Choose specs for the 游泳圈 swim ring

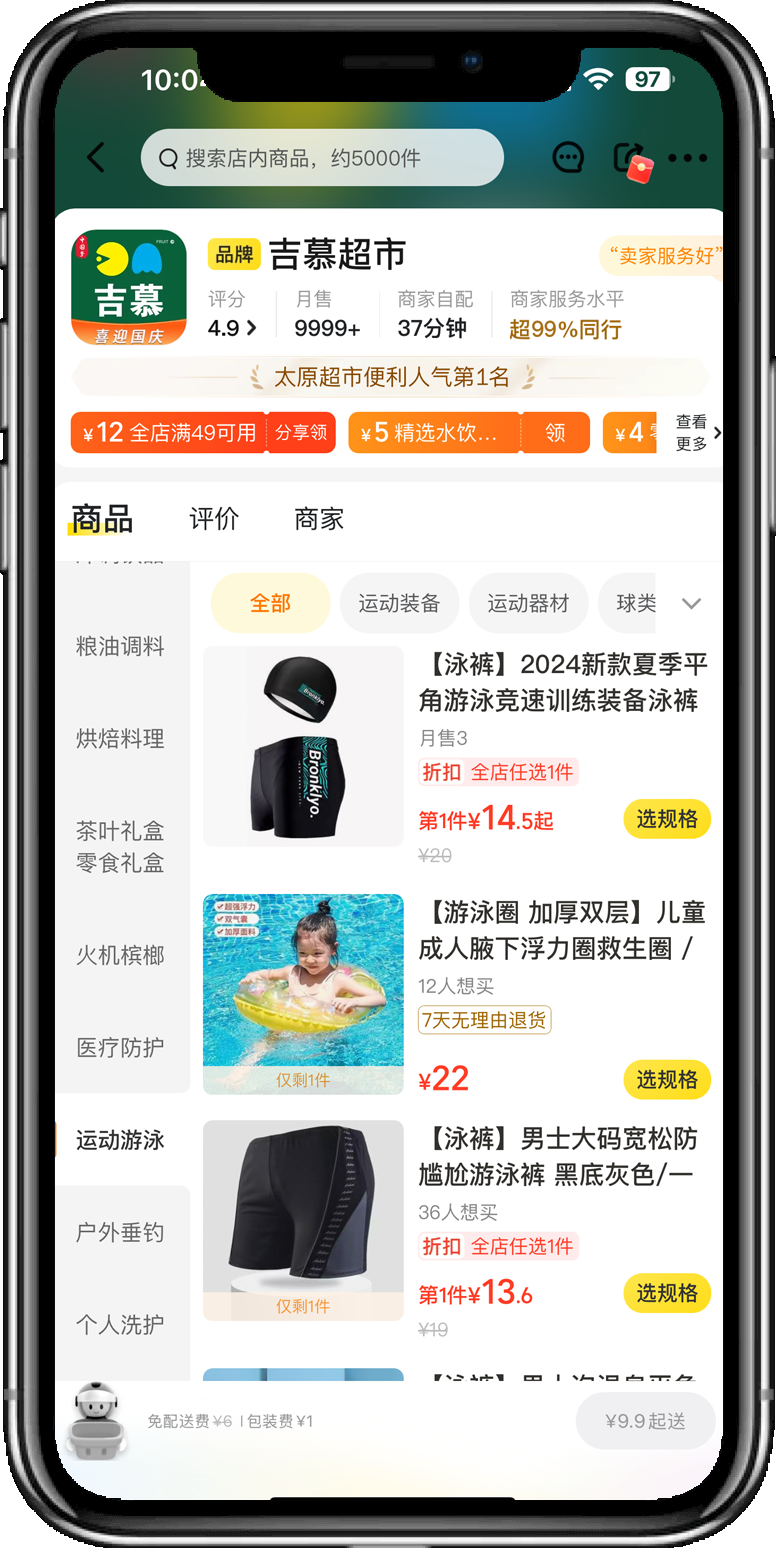coord(667,1079)
